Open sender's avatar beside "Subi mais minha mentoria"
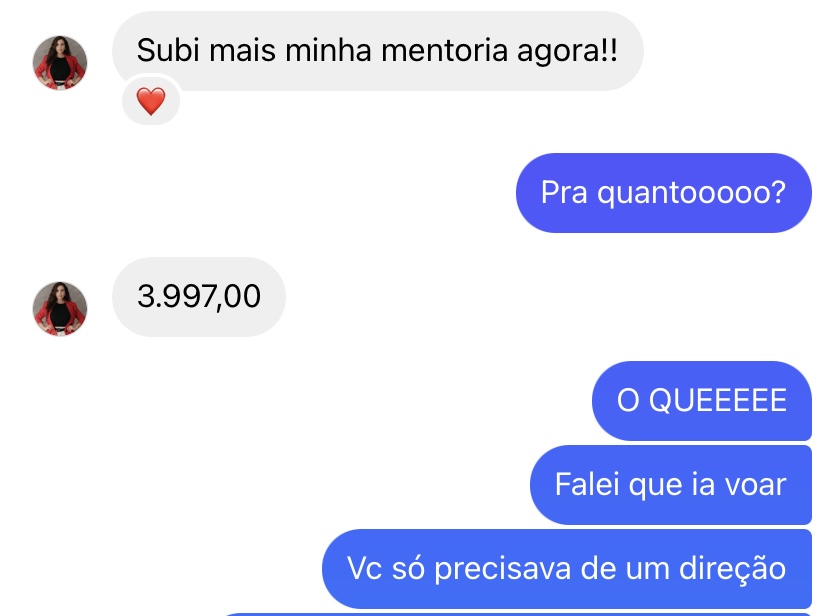 click(60, 62)
